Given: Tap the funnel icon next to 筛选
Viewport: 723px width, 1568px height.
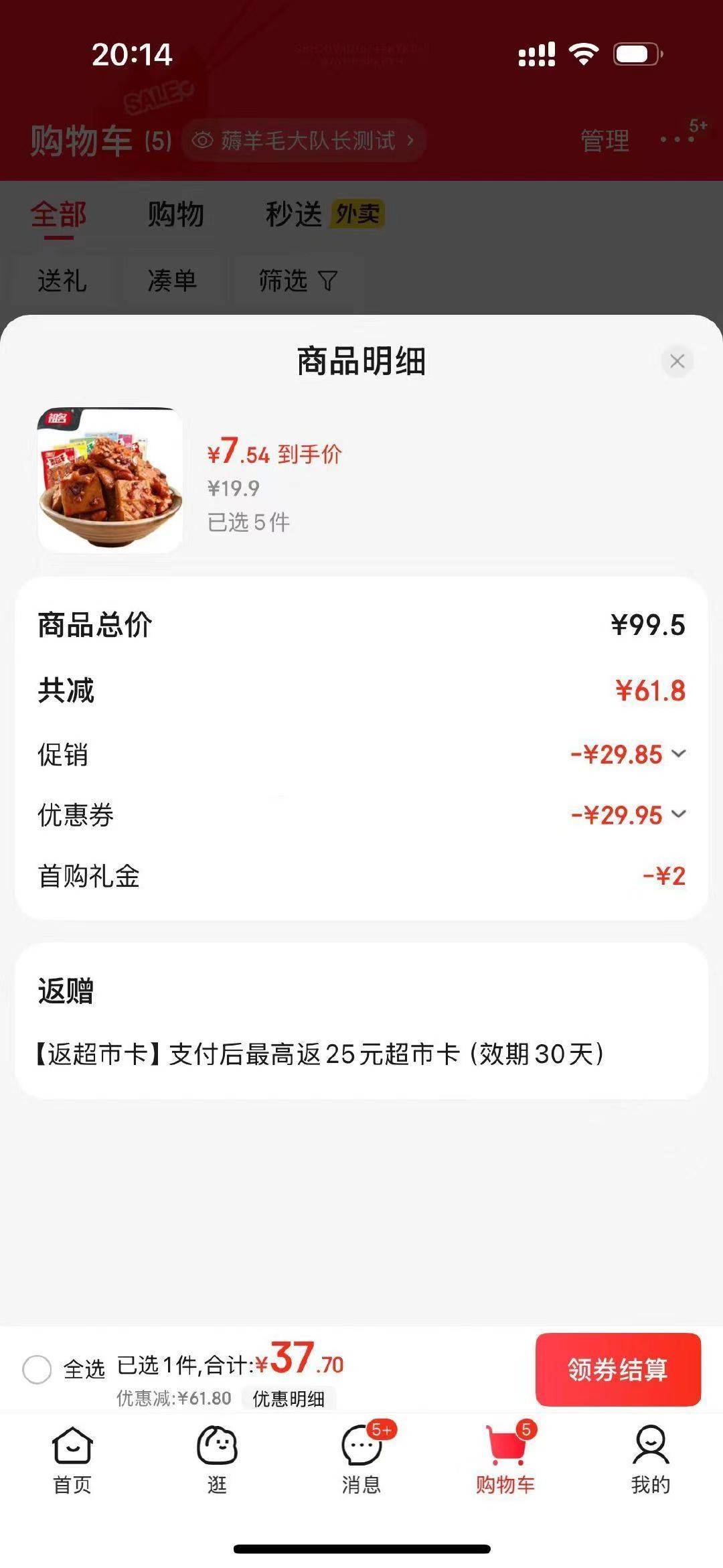Looking at the screenshot, I should pos(329,282).
